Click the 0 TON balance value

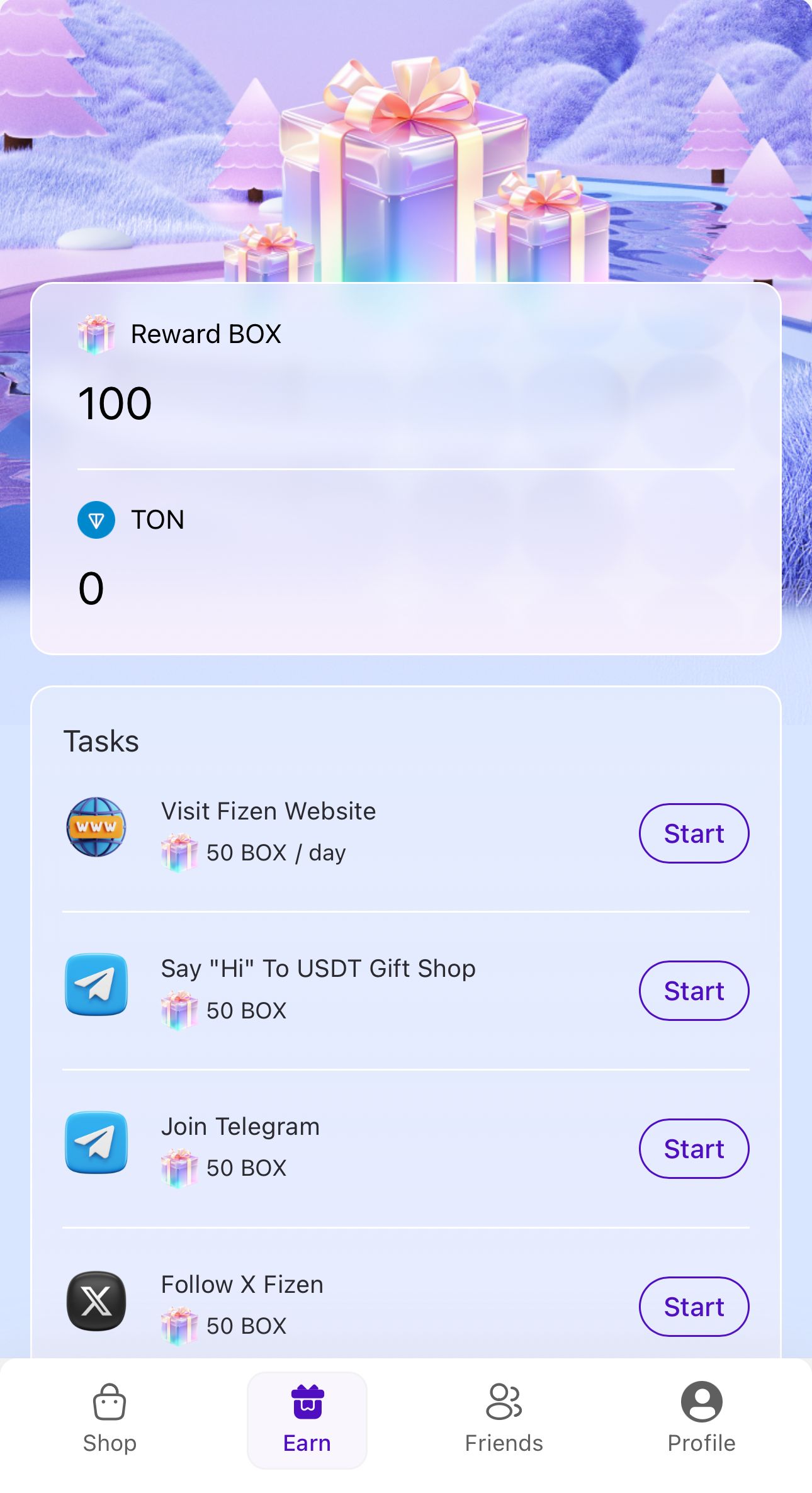coord(91,588)
